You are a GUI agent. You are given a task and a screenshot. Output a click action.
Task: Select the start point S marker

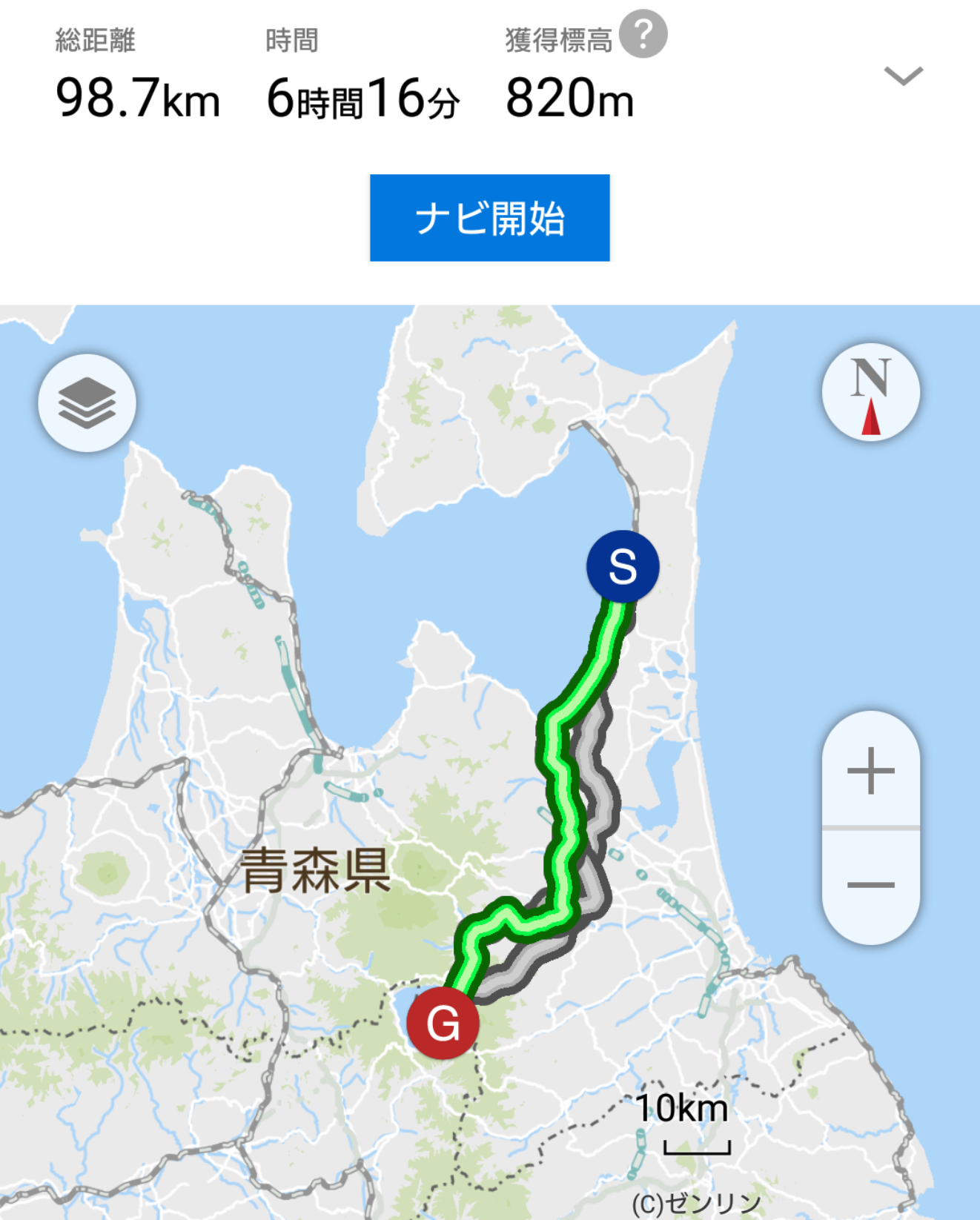623,567
